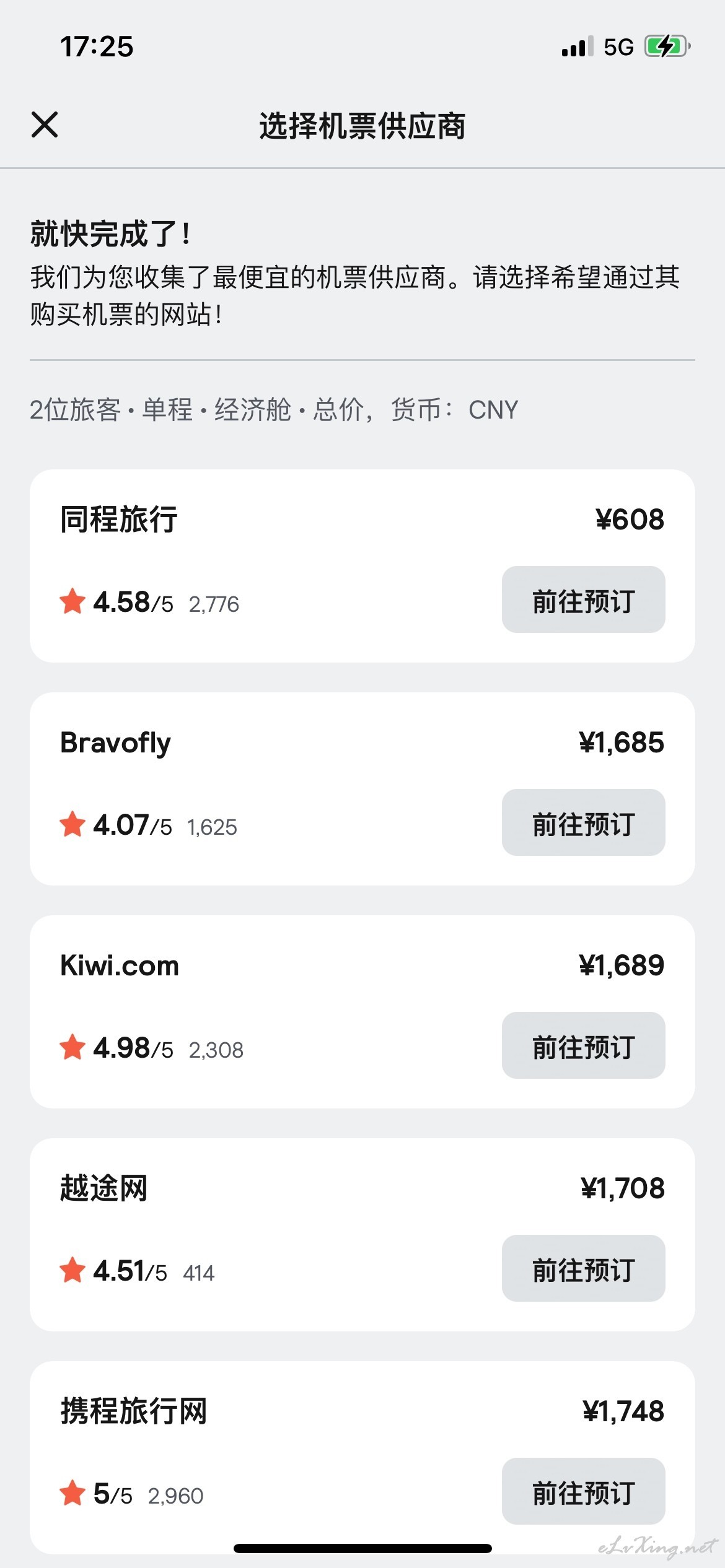The width and height of the screenshot is (725, 1568).
Task: Book via Kiwi.com's 前往预订 button
Action: click(583, 1045)
